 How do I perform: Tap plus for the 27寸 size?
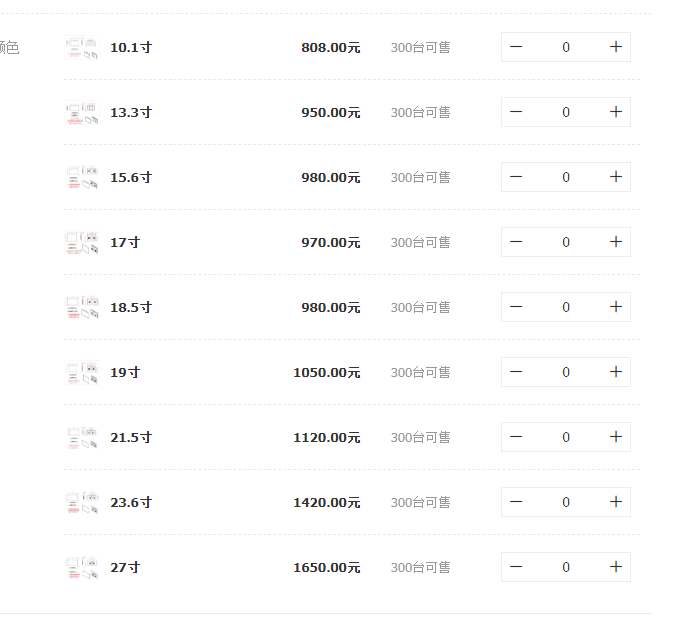616,567
